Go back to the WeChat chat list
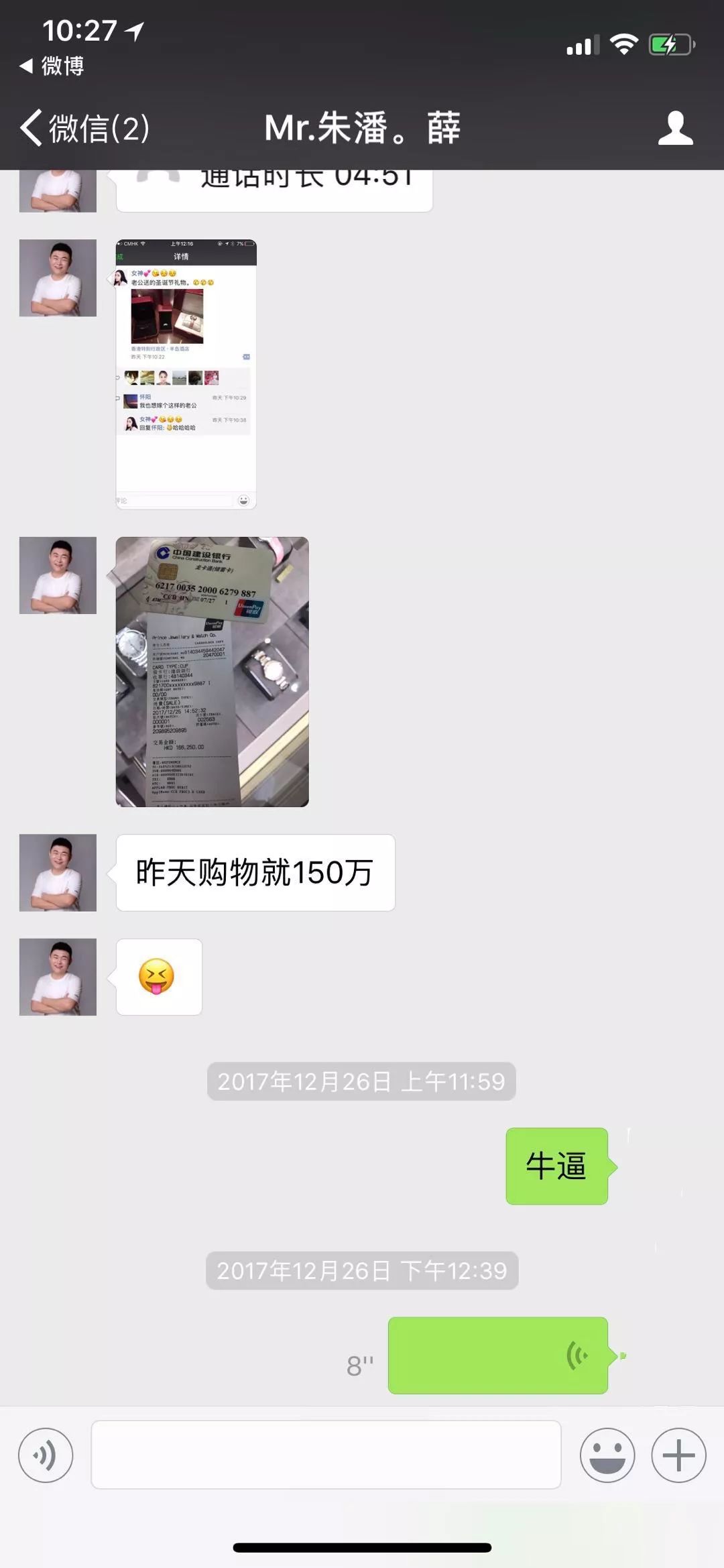This screenshot has height=1568, width=724. (84, 127)
